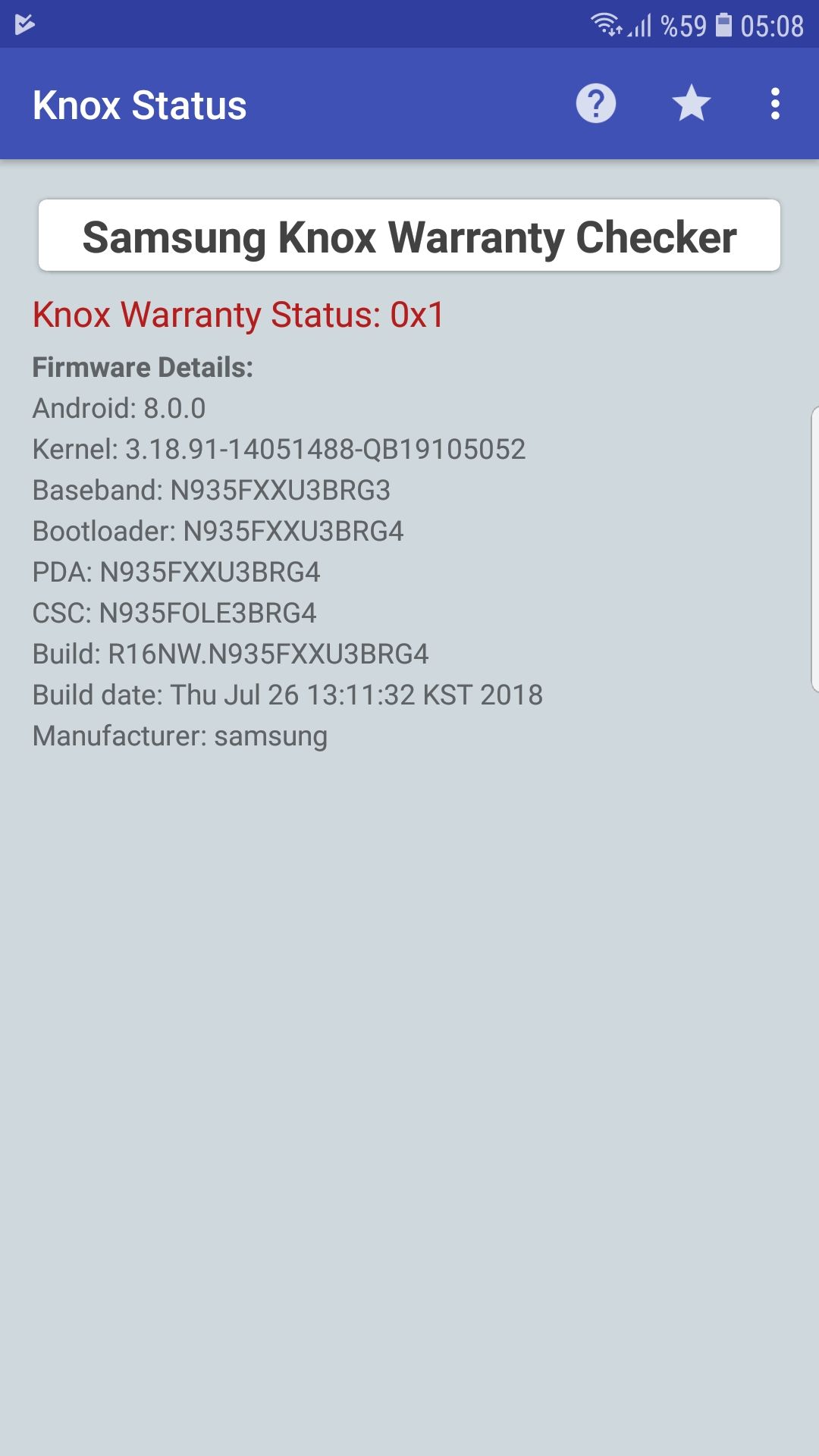Open the help question mark icon

[x=596, y=104]
